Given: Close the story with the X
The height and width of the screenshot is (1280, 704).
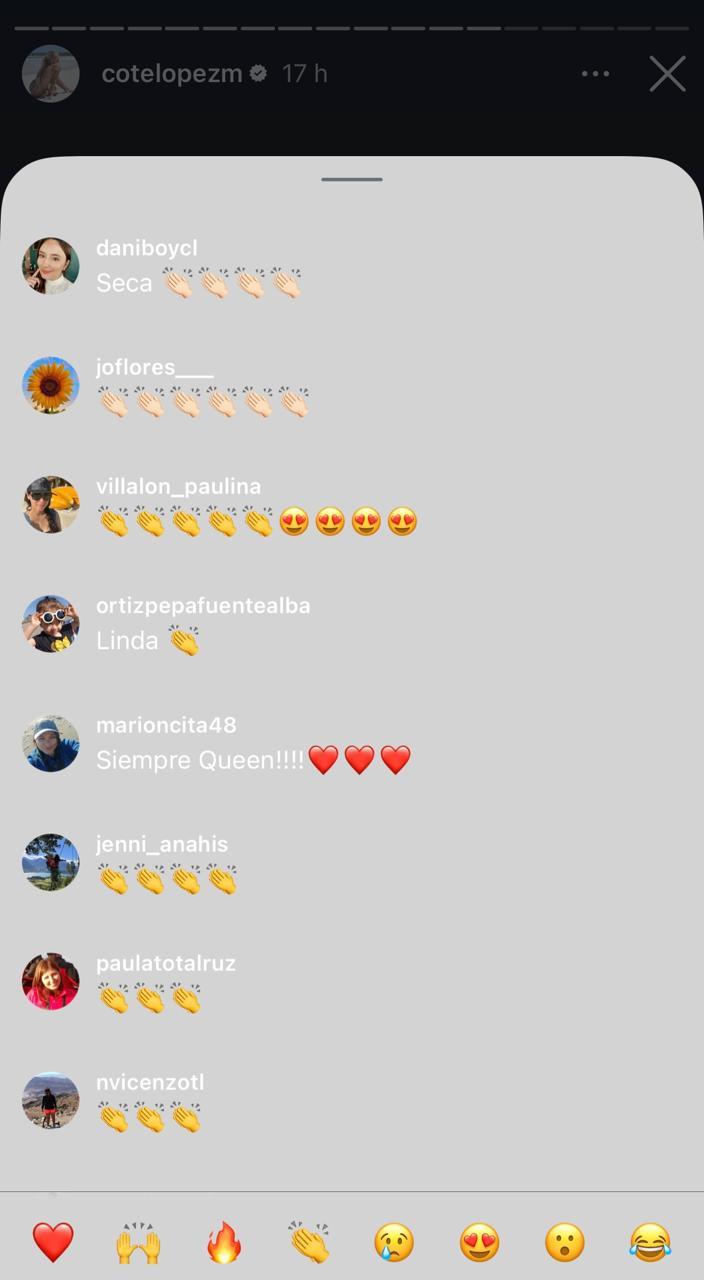Looking at the screenshot, I should (667, 74).
